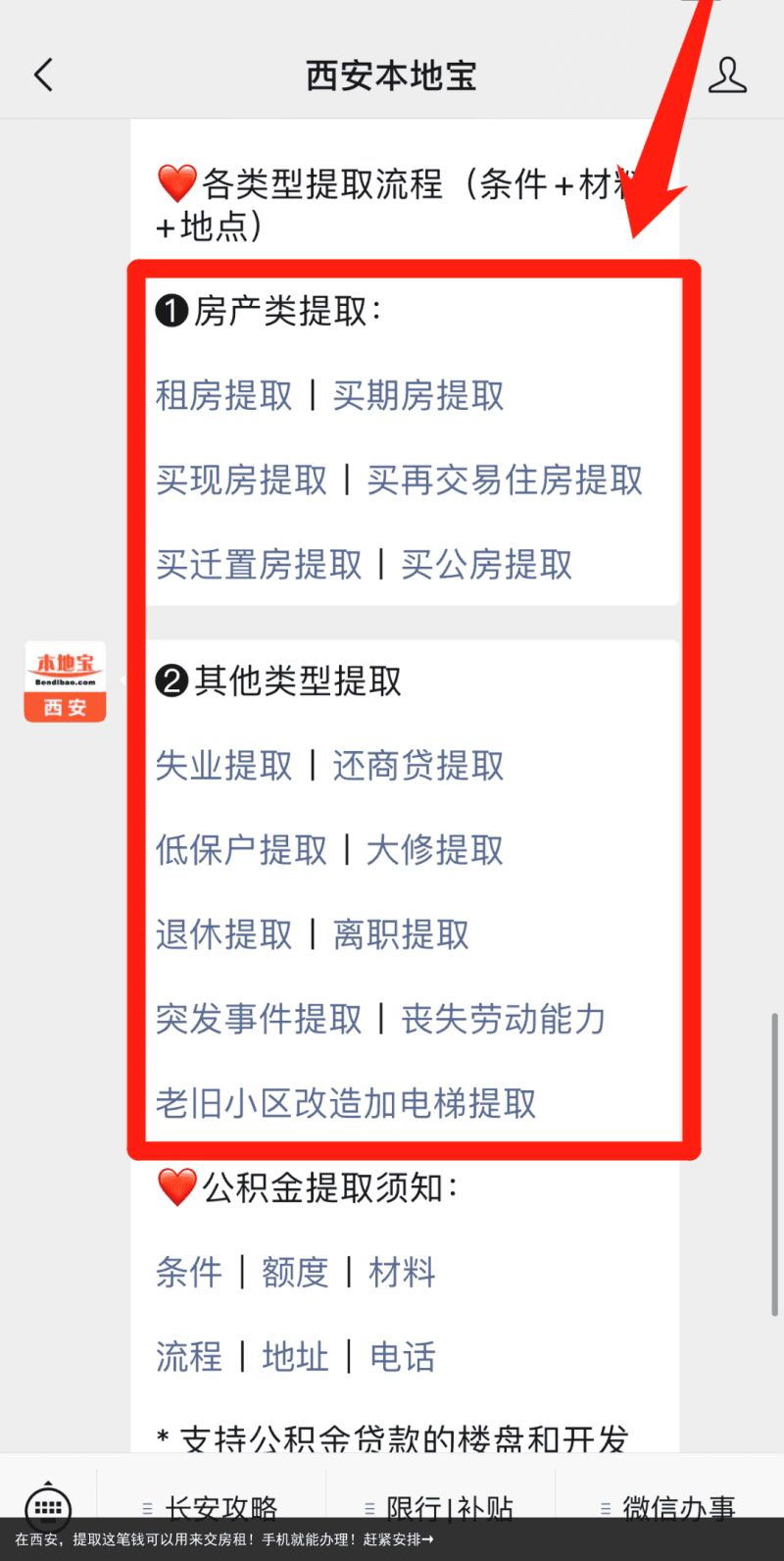Image resolution: width=784 pixels, height=1561 pixels.
Task: Open the 退休提取 link
Action: 223,934
